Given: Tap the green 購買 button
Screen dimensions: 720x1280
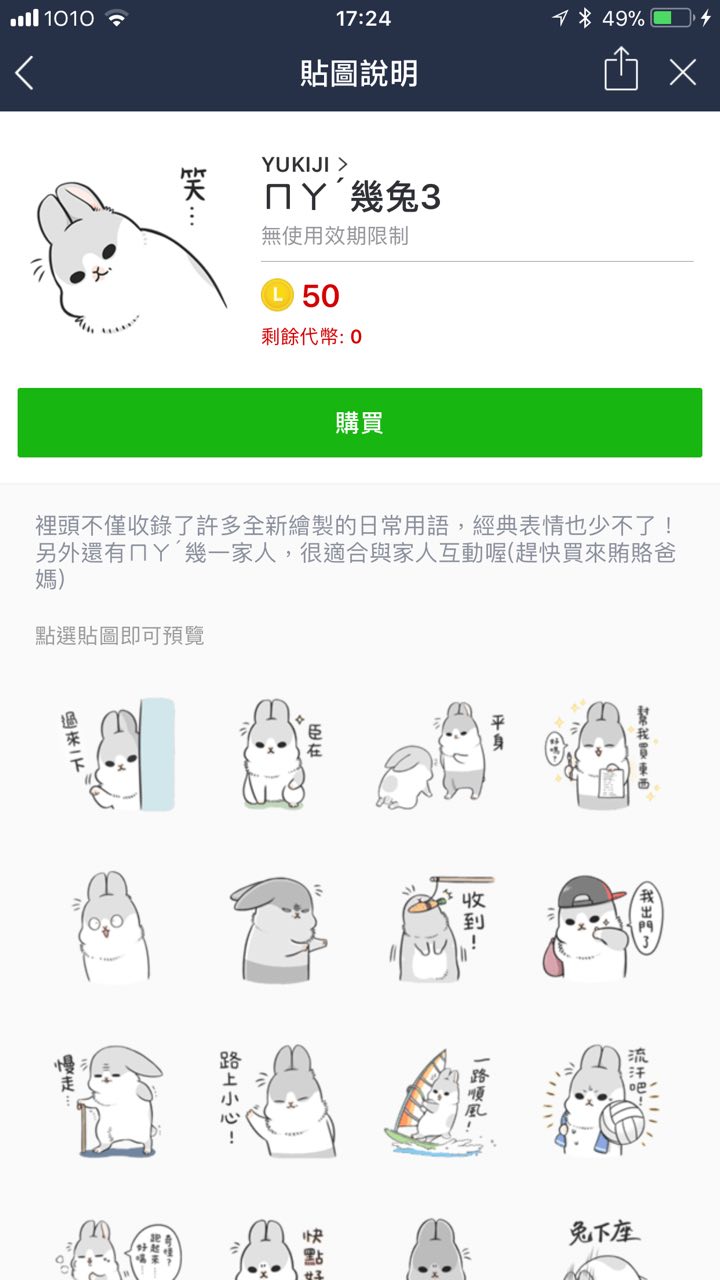Looking at the screenshot, I should 360,423.
